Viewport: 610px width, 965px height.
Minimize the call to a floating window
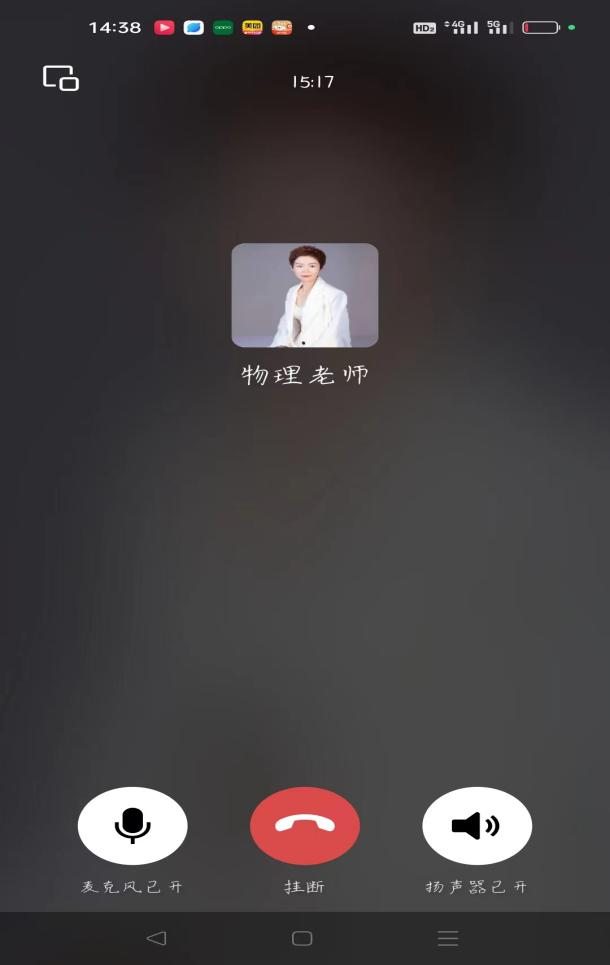click(x=61, y=78)
